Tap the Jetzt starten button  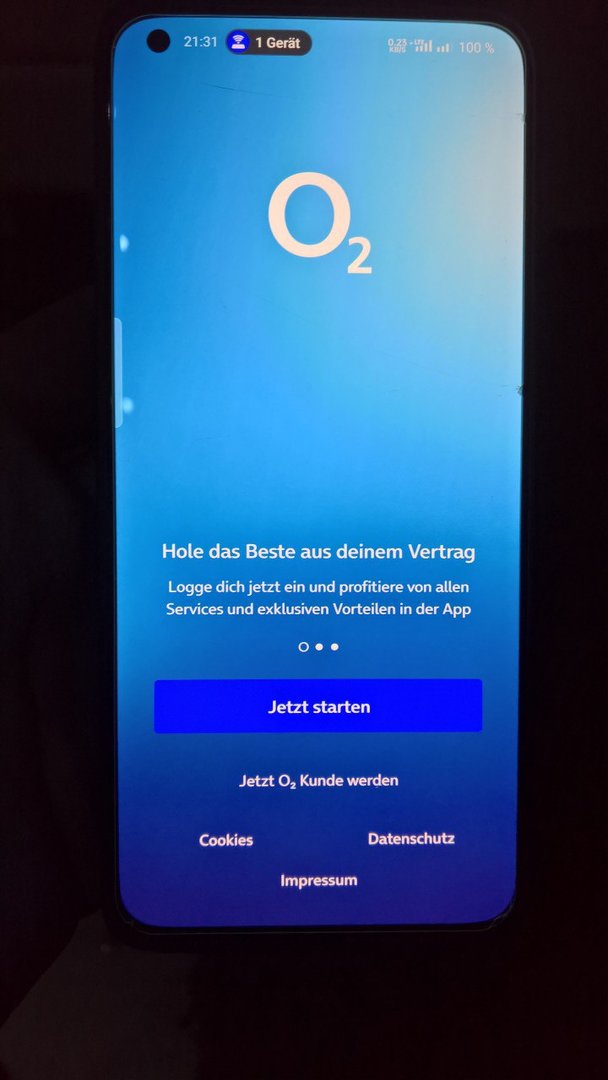318,706
